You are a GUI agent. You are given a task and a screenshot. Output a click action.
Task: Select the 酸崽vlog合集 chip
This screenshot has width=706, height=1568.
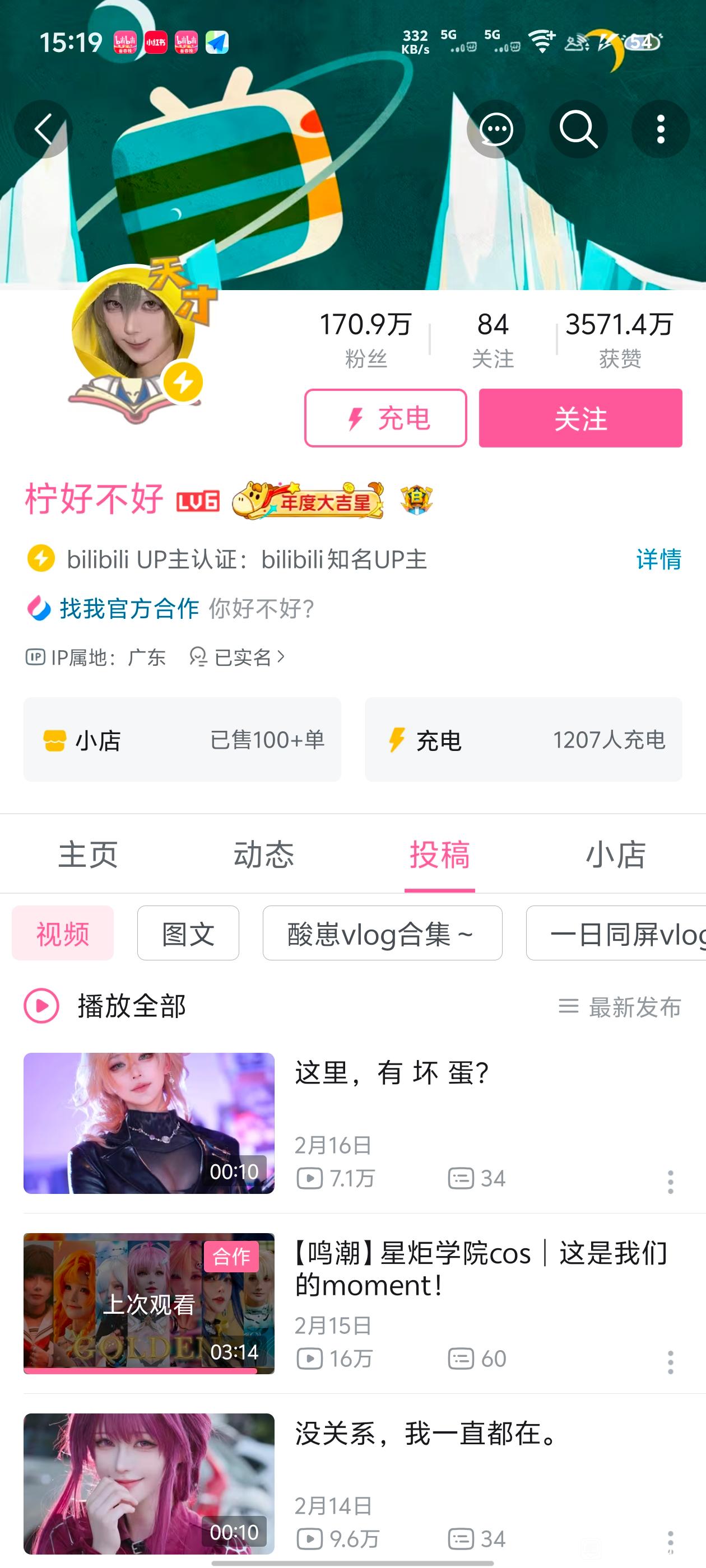tap(382, 933)
